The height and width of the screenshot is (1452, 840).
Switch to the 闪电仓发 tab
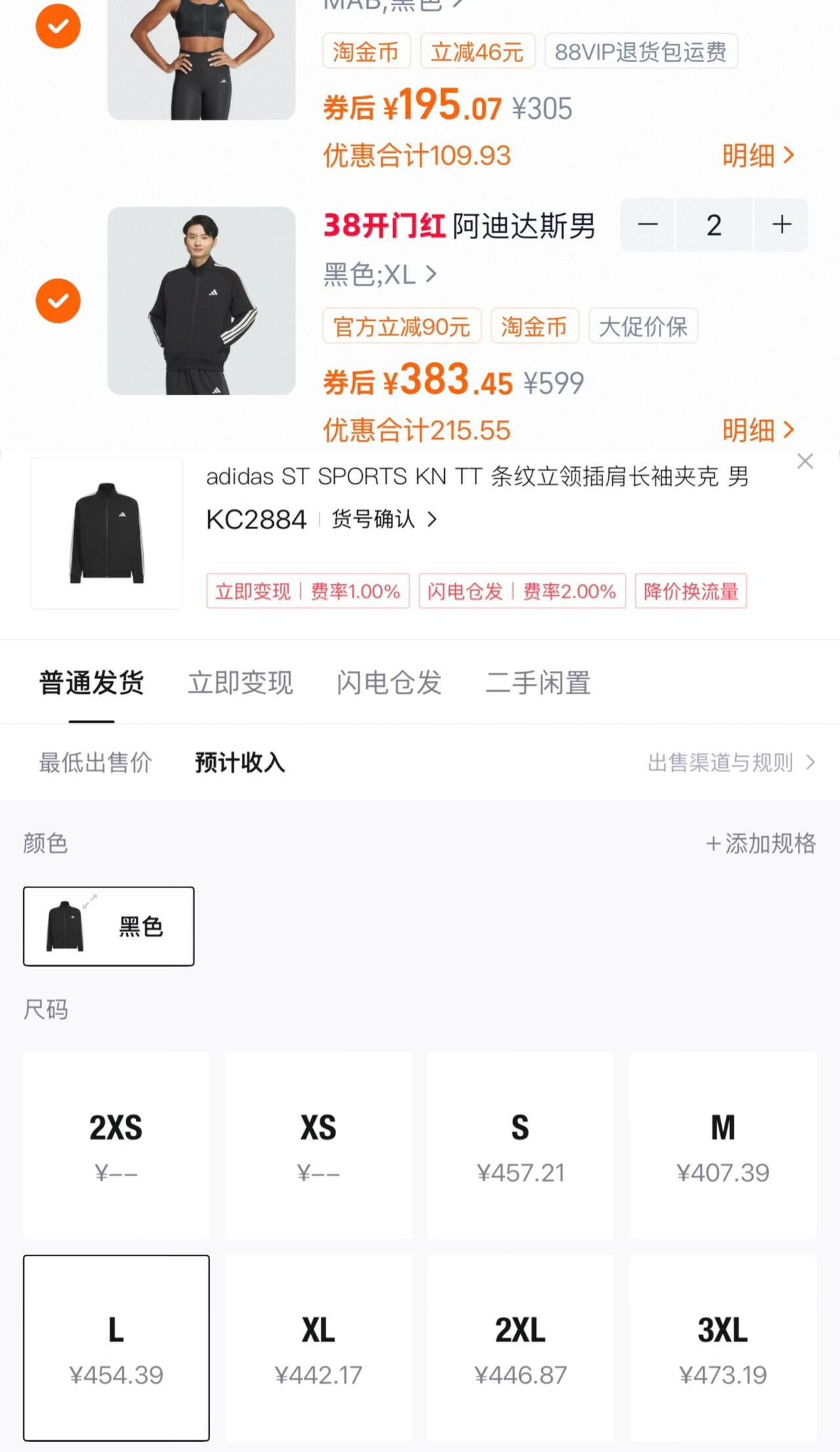tap(388, 683)
